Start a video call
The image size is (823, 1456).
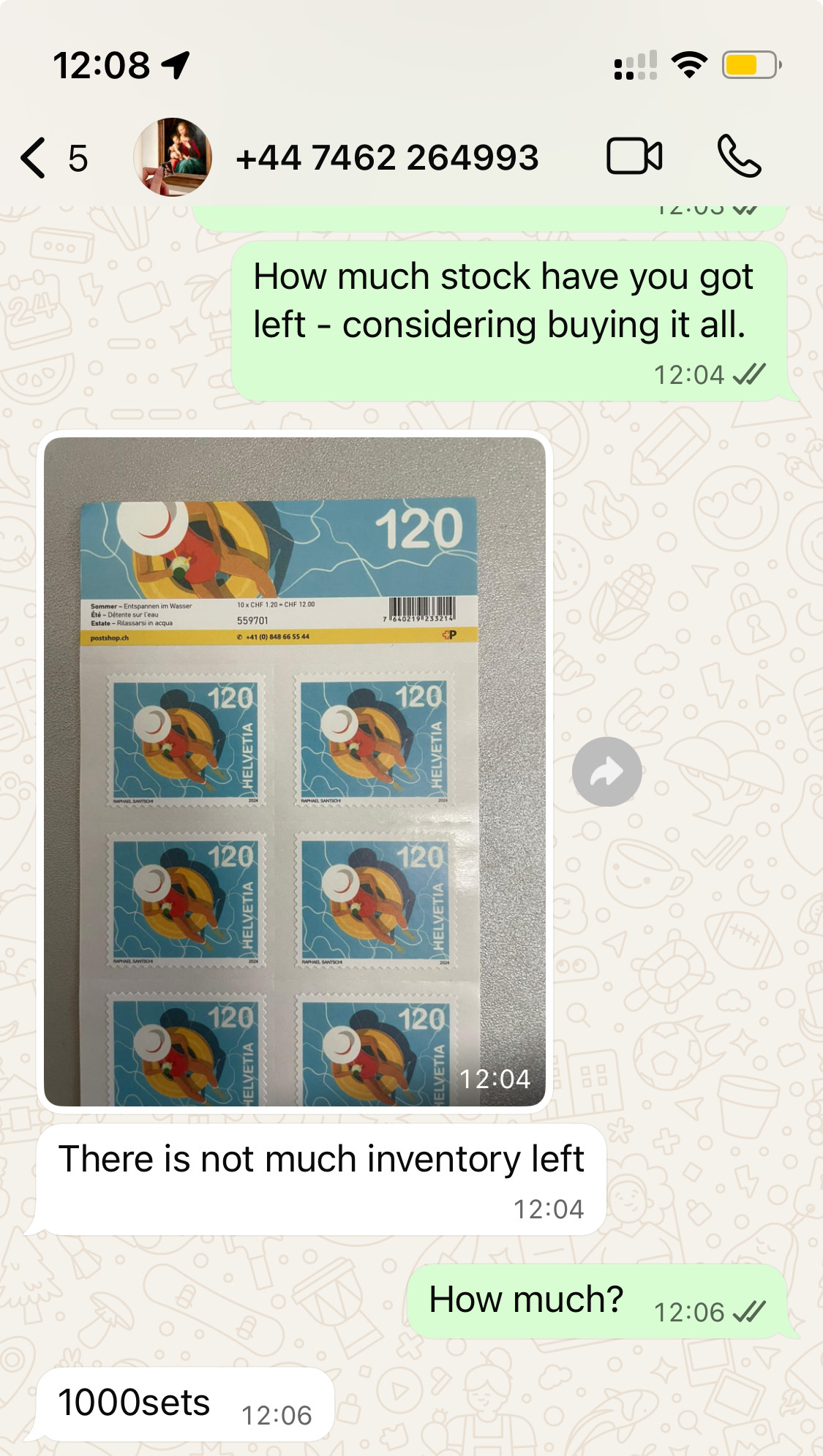[x=634, y=156]
